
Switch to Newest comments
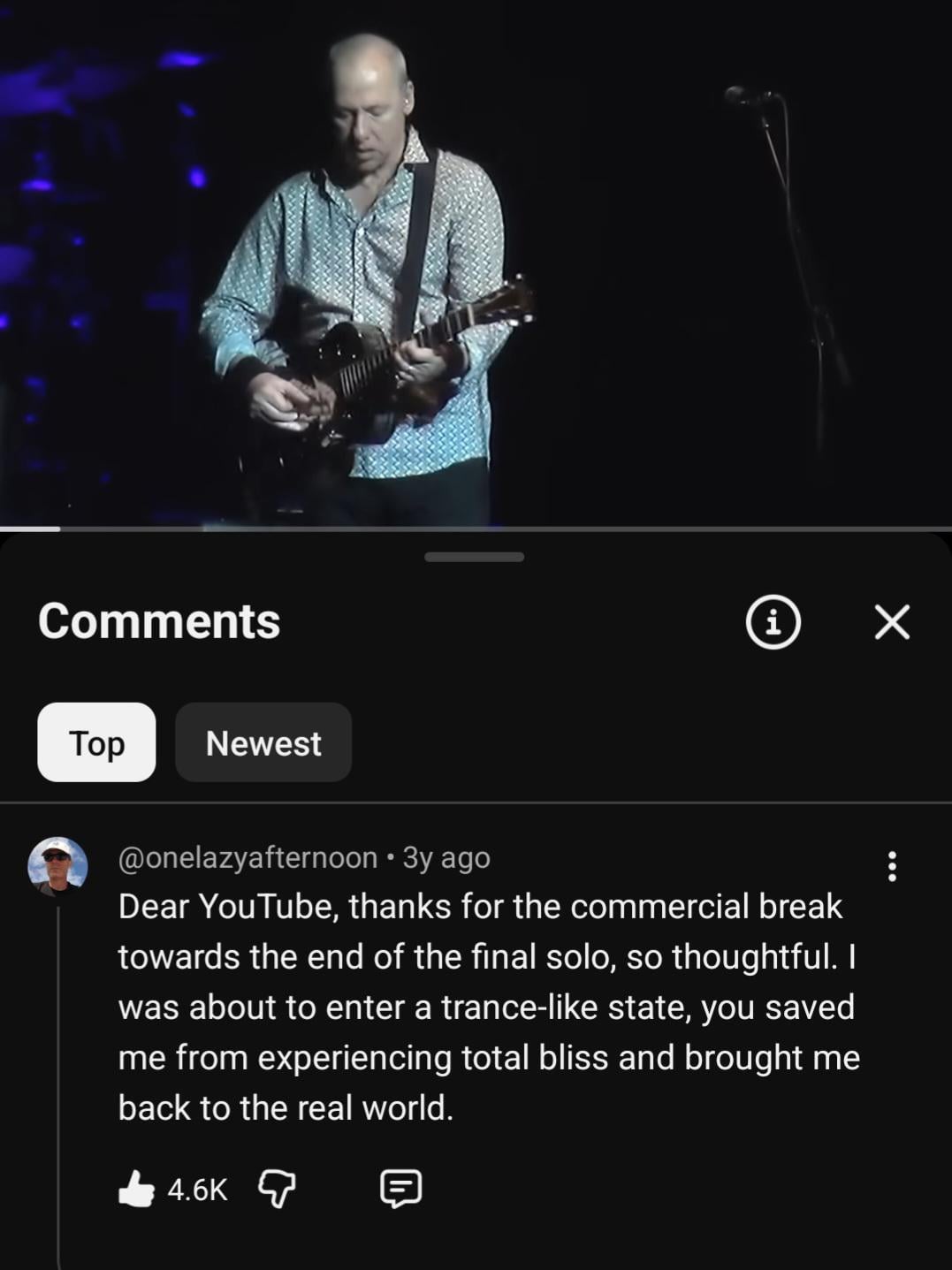pos(263,742)
